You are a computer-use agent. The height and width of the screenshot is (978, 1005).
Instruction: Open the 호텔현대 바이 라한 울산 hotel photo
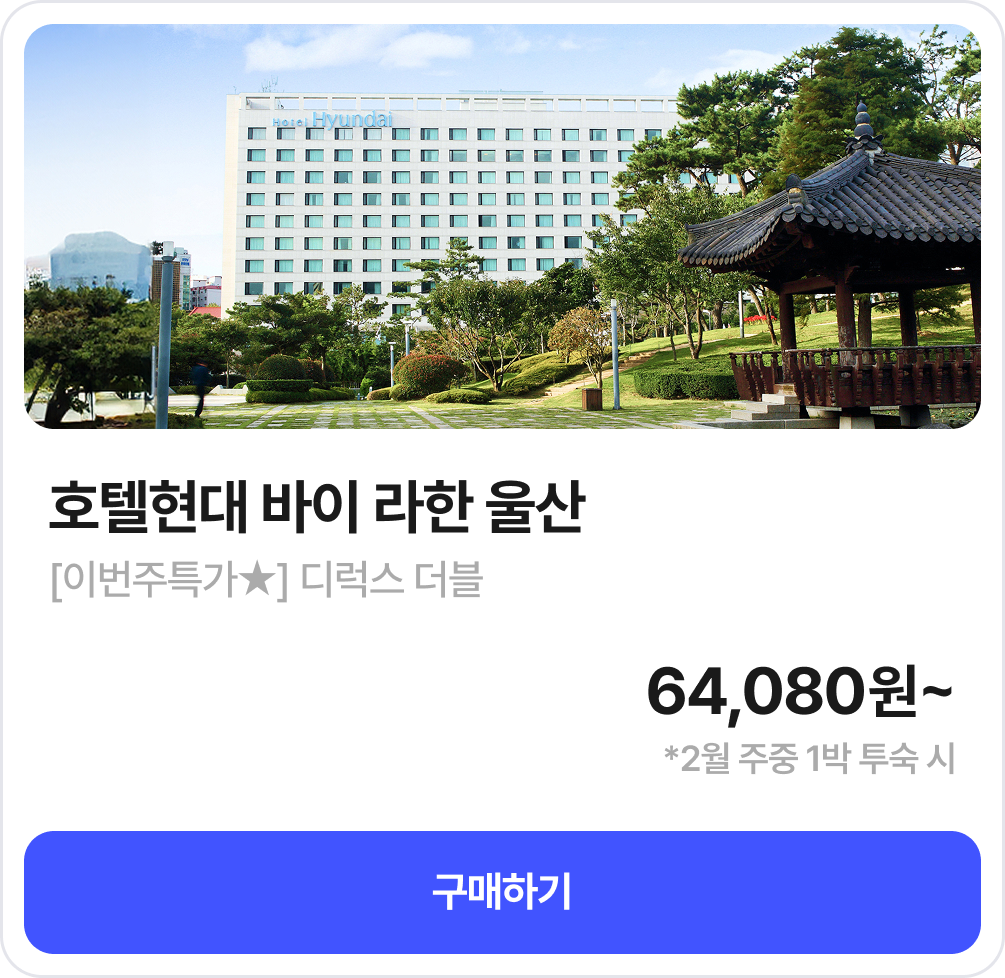[502, 227]
